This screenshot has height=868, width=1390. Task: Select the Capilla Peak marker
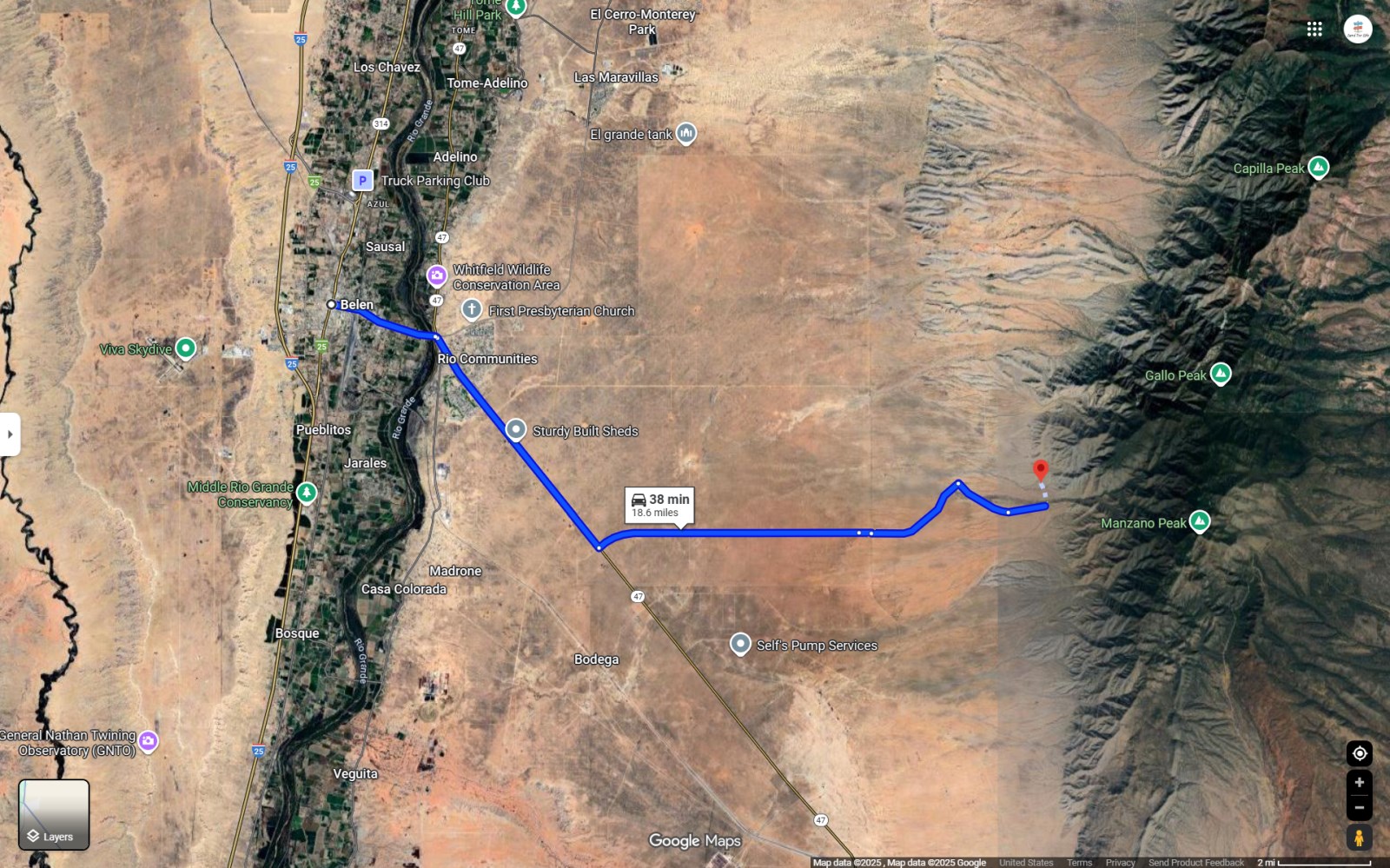tap(1318, 167)
